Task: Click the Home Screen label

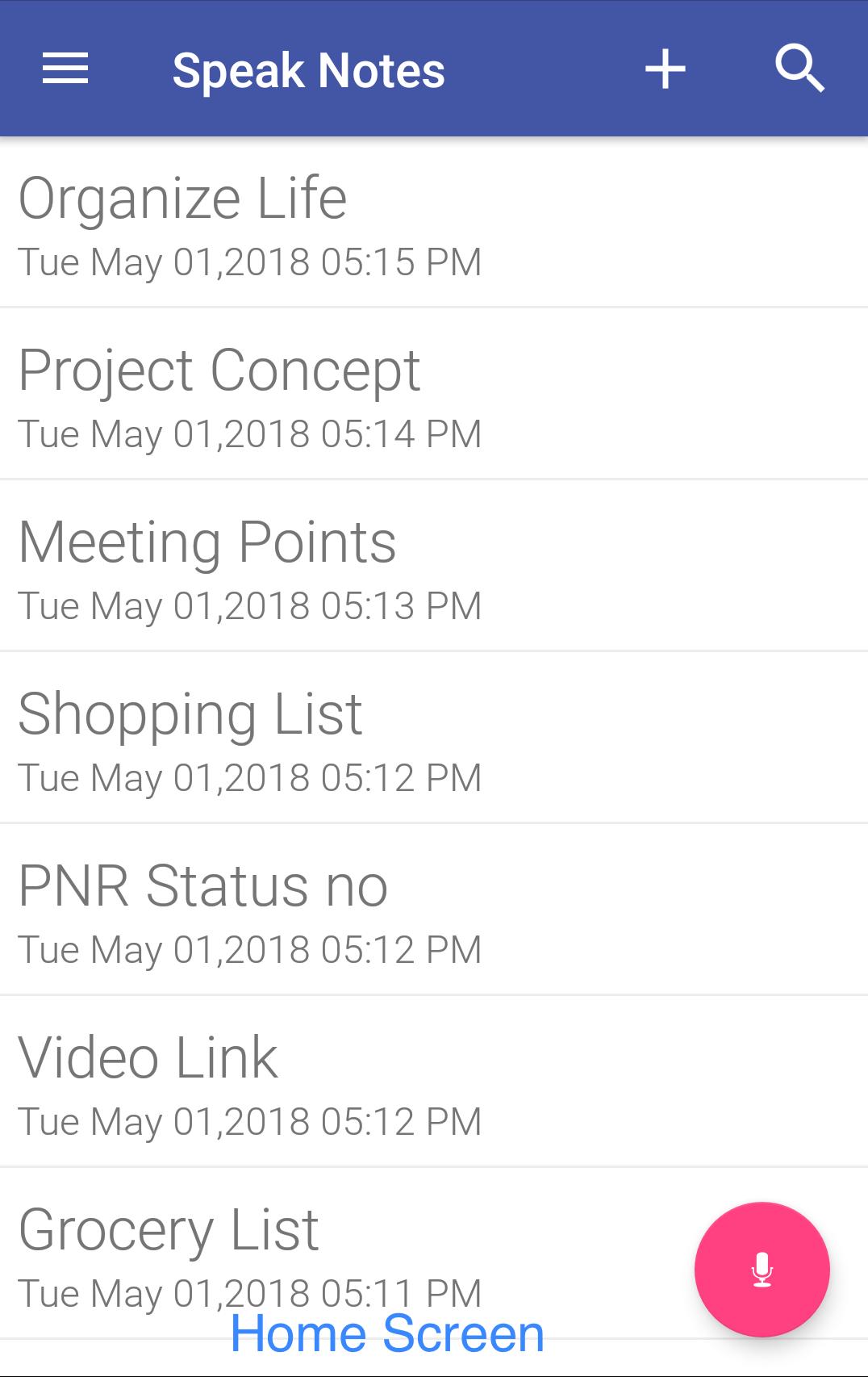Action: (388, 1332)
